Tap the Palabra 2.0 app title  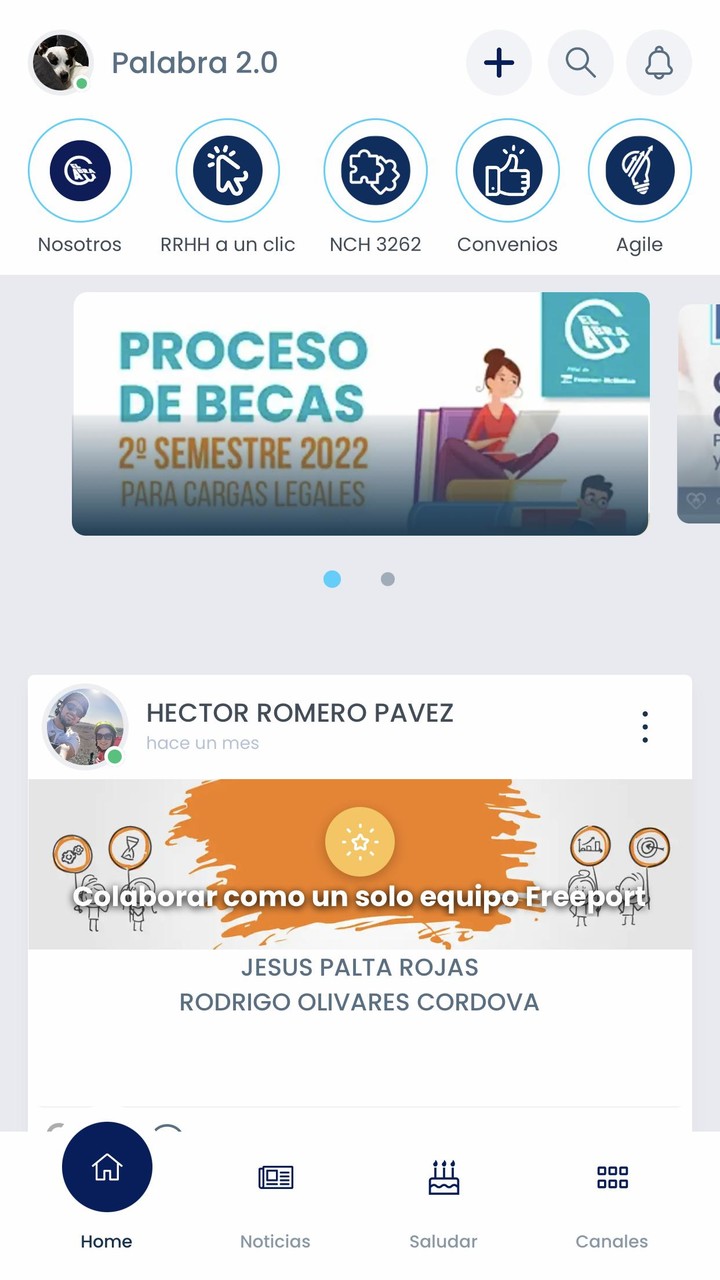(194, 62)
